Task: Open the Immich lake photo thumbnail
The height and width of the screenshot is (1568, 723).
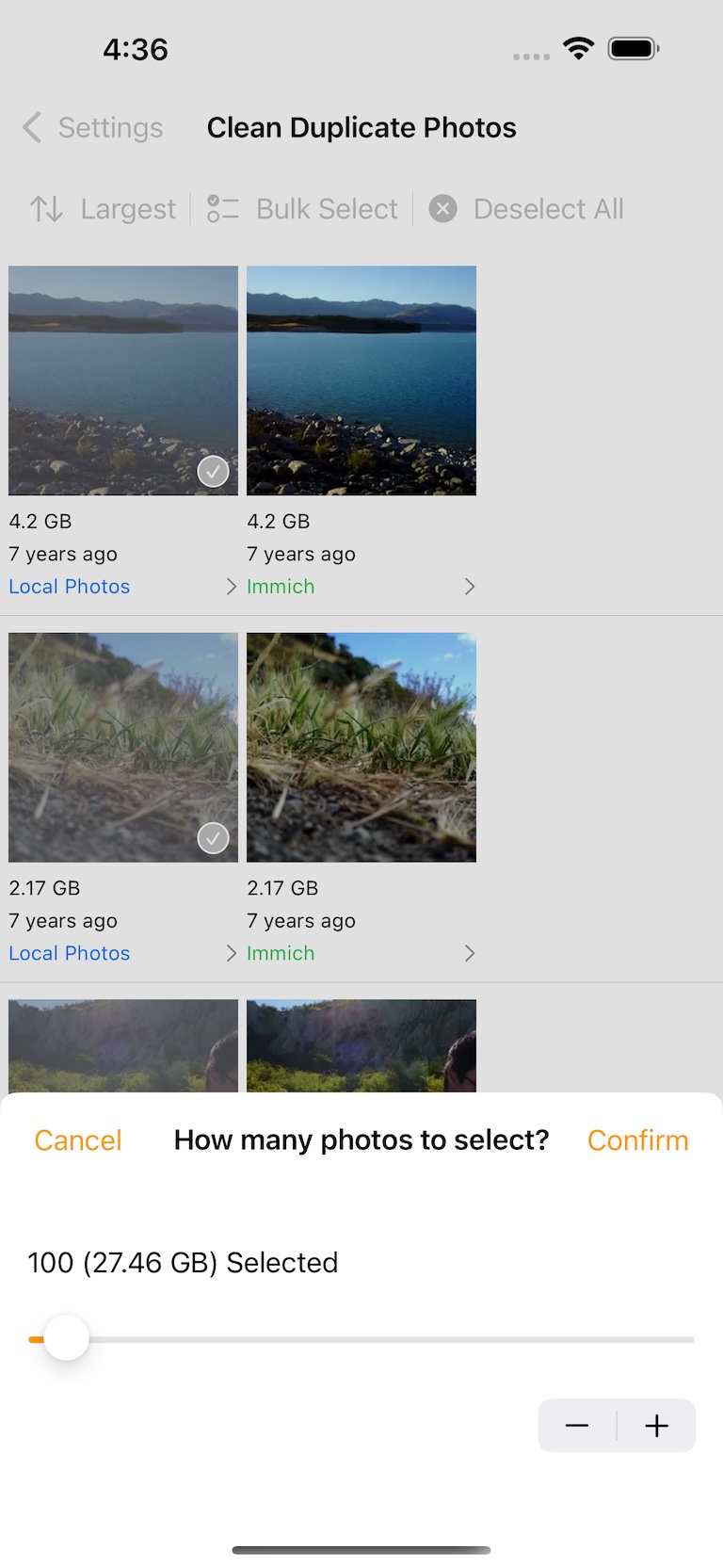Action: tap(361, 380)
